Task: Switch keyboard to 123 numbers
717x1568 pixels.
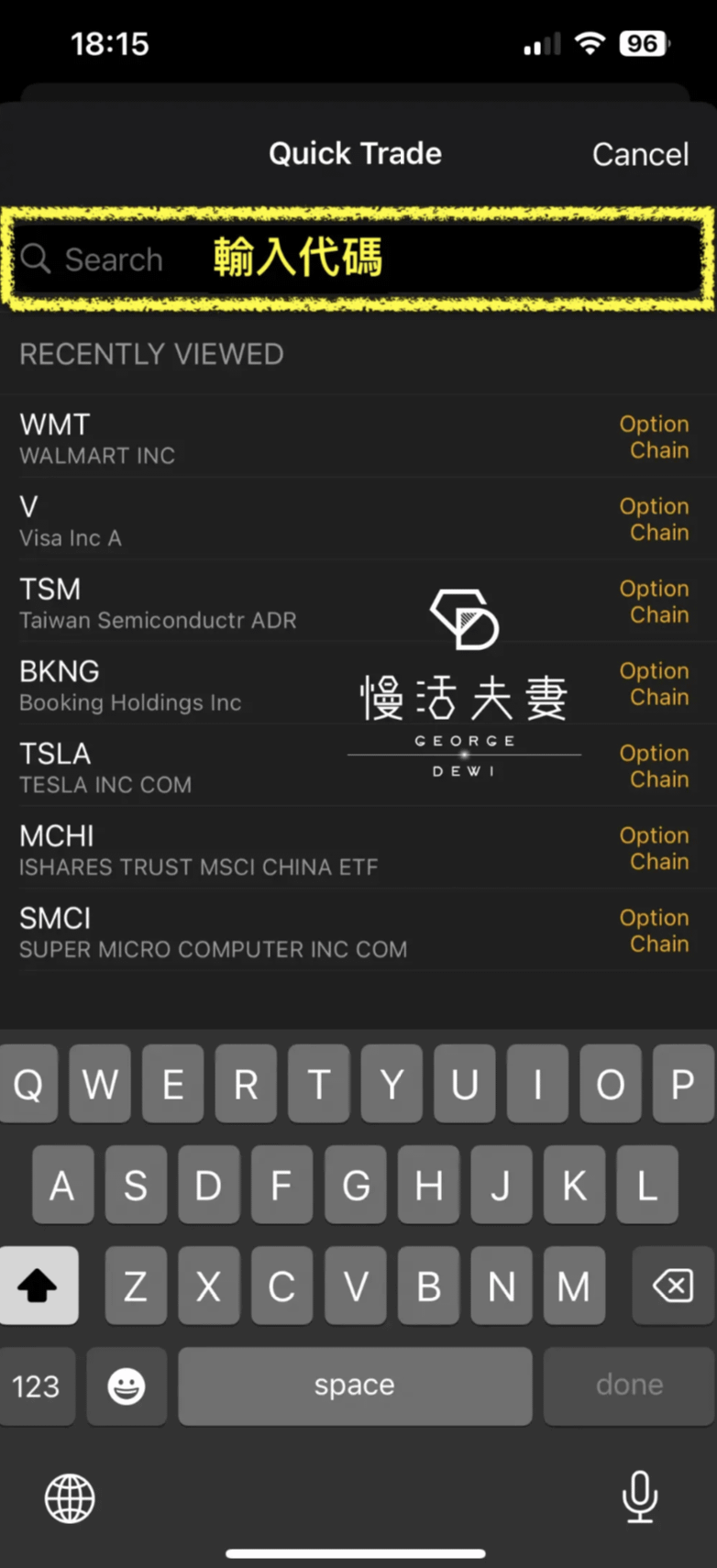Action: click(37, 1386)
